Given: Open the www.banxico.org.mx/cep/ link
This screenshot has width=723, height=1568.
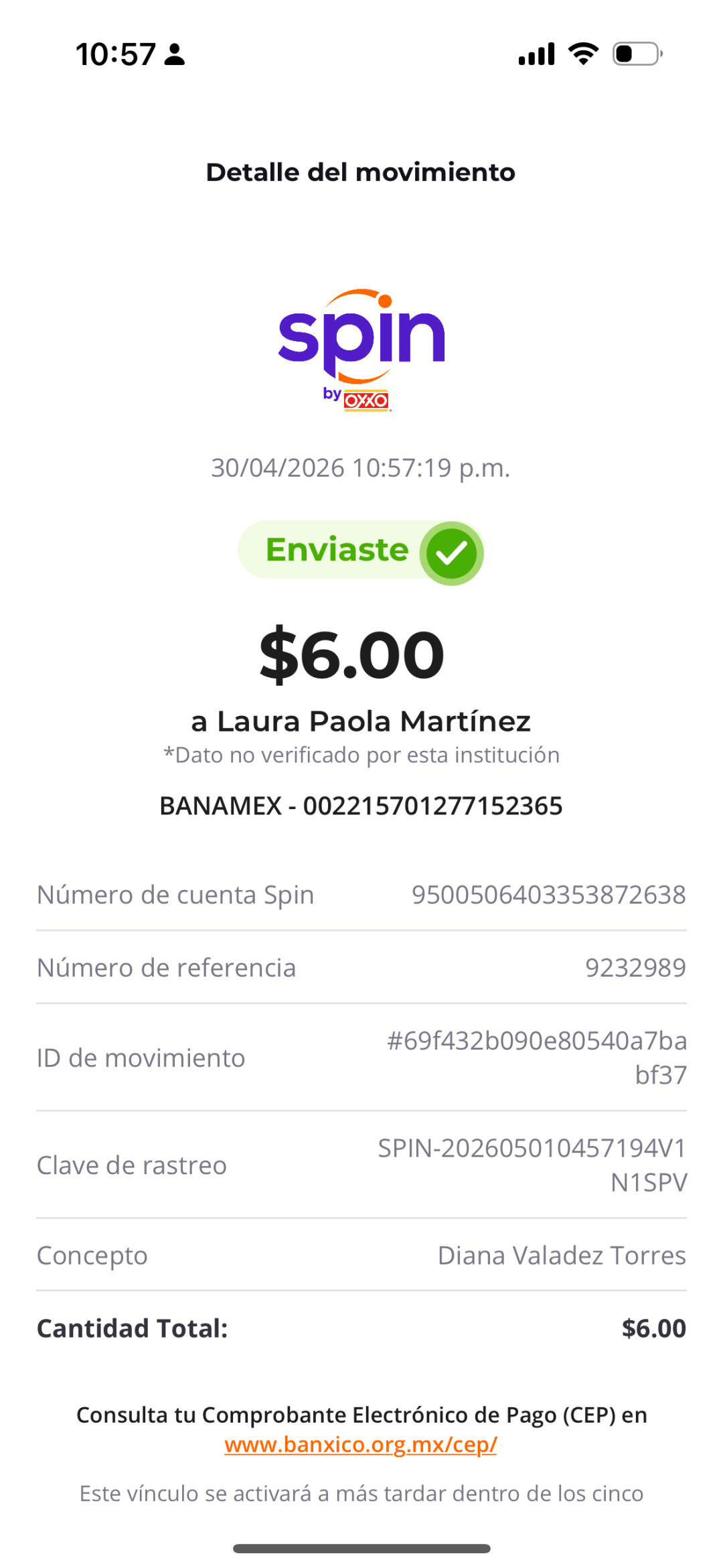Looking at the screenshot, I should [361, 1444].
